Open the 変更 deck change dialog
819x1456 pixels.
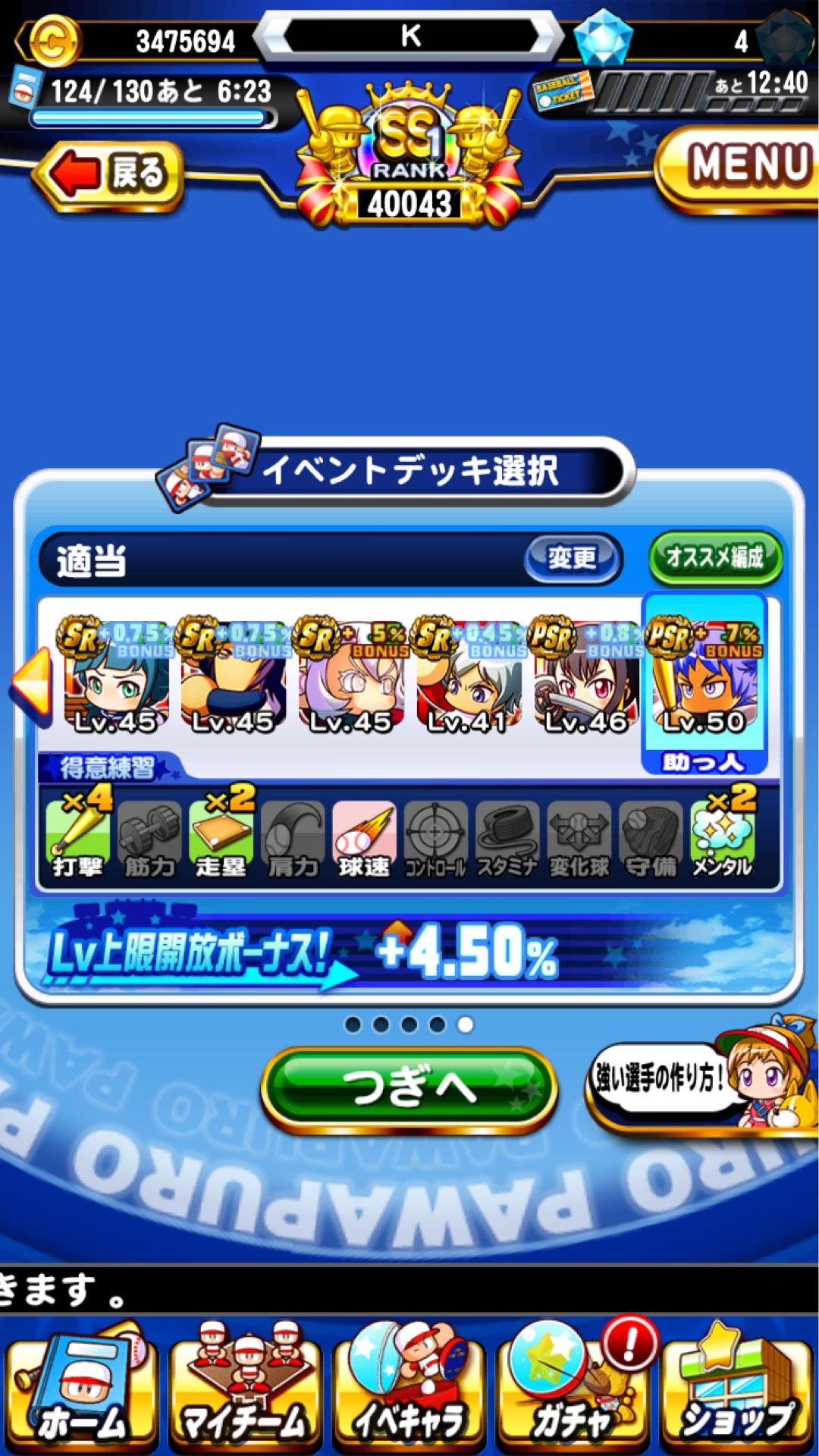(573, 559)
